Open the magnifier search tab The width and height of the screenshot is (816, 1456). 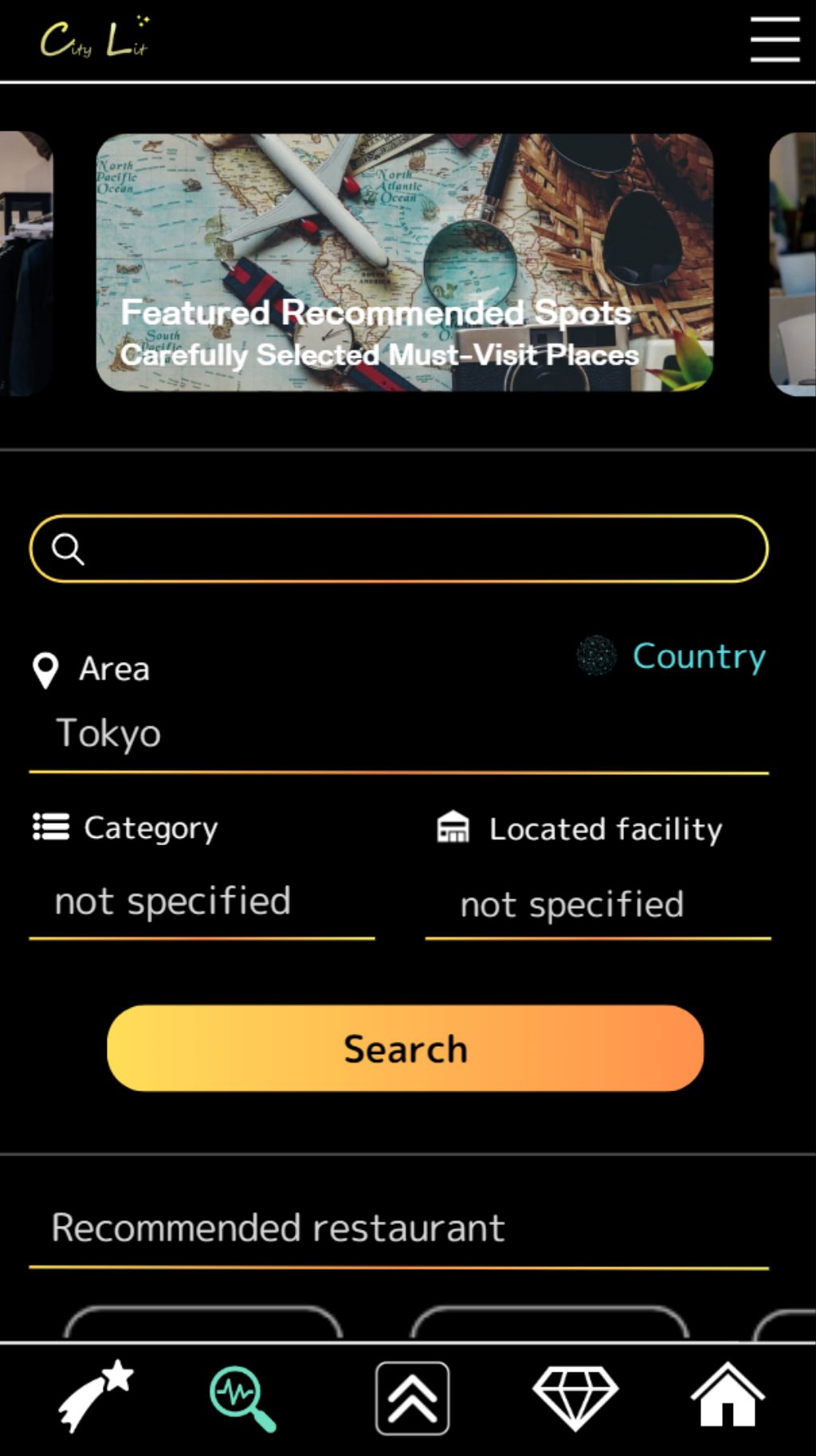tap(243, 1398)
